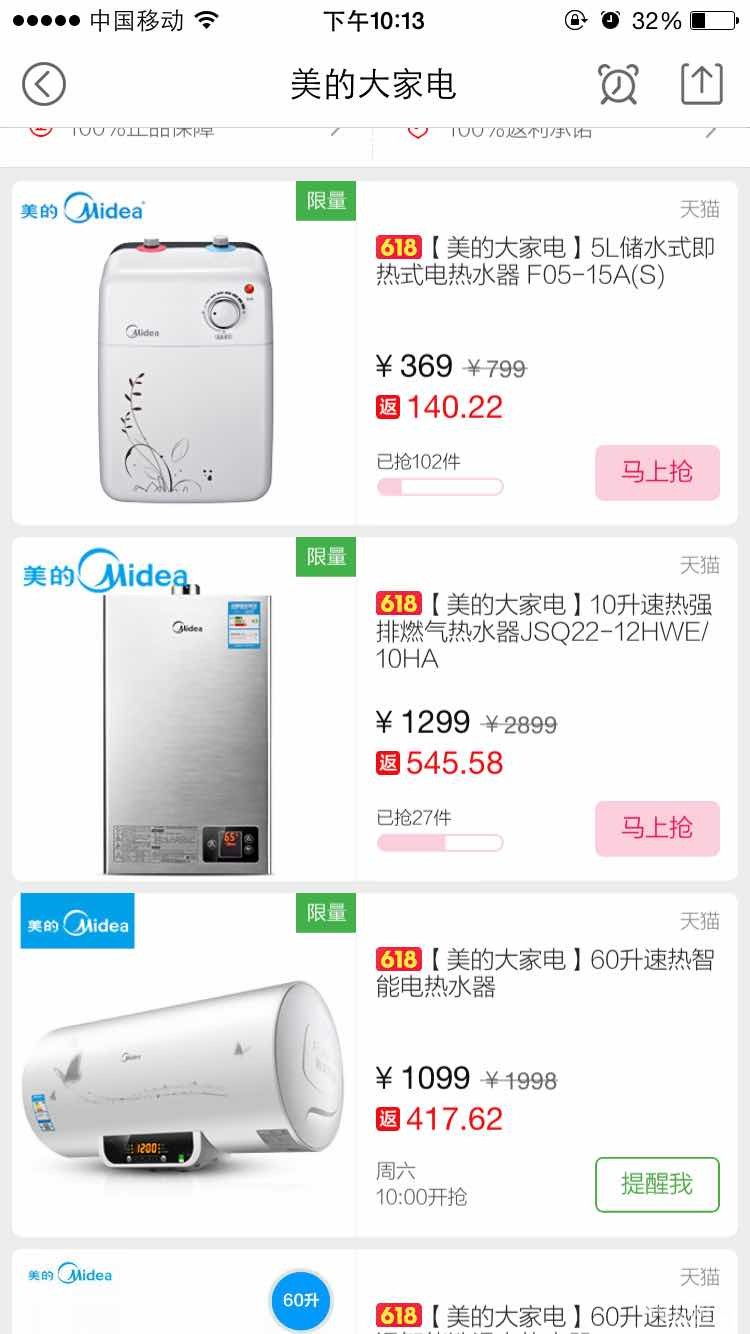
Task: Go back using the top-left arrow
Action: (43, 84)
